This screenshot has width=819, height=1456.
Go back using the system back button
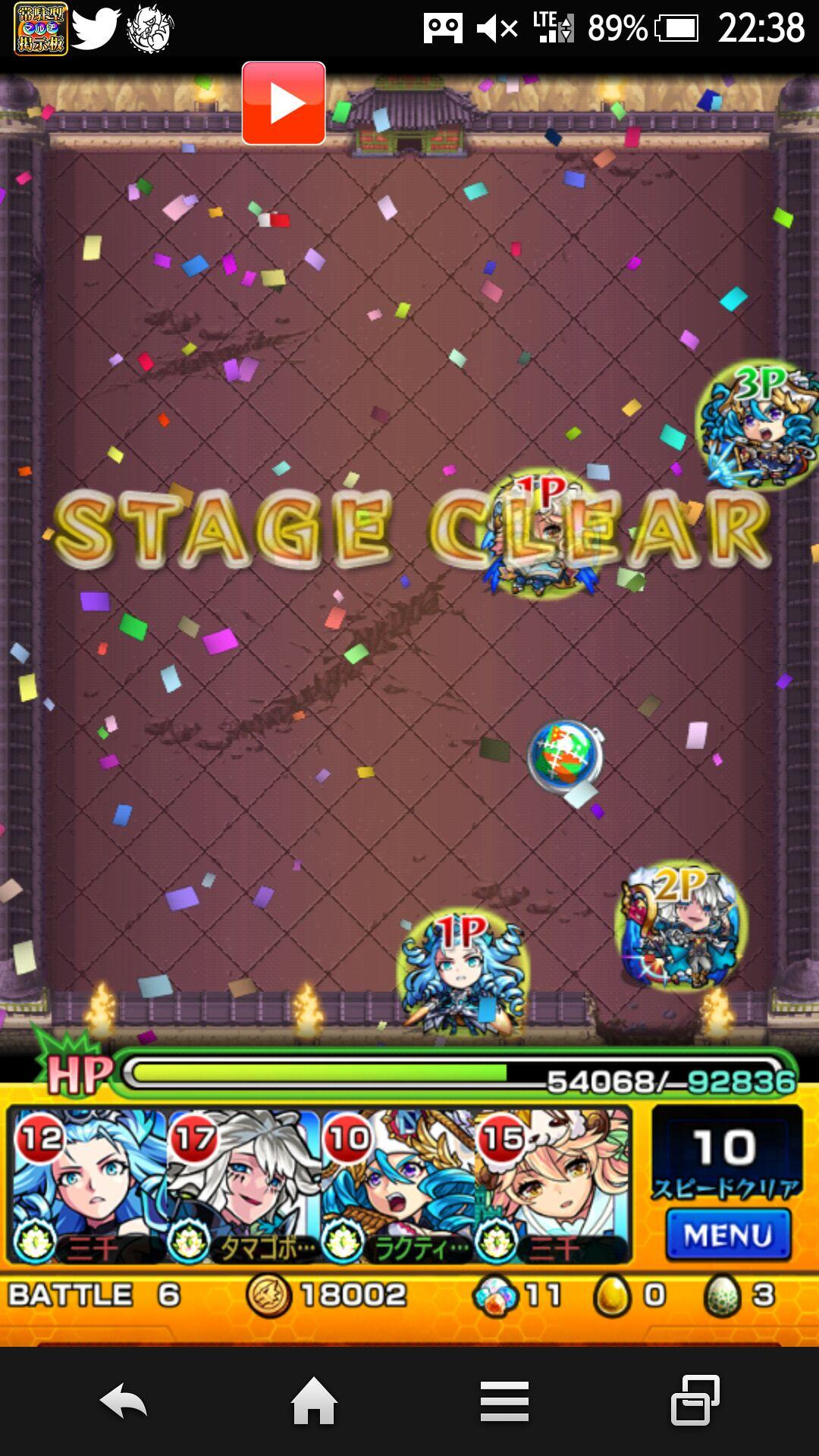(123, 1401)
